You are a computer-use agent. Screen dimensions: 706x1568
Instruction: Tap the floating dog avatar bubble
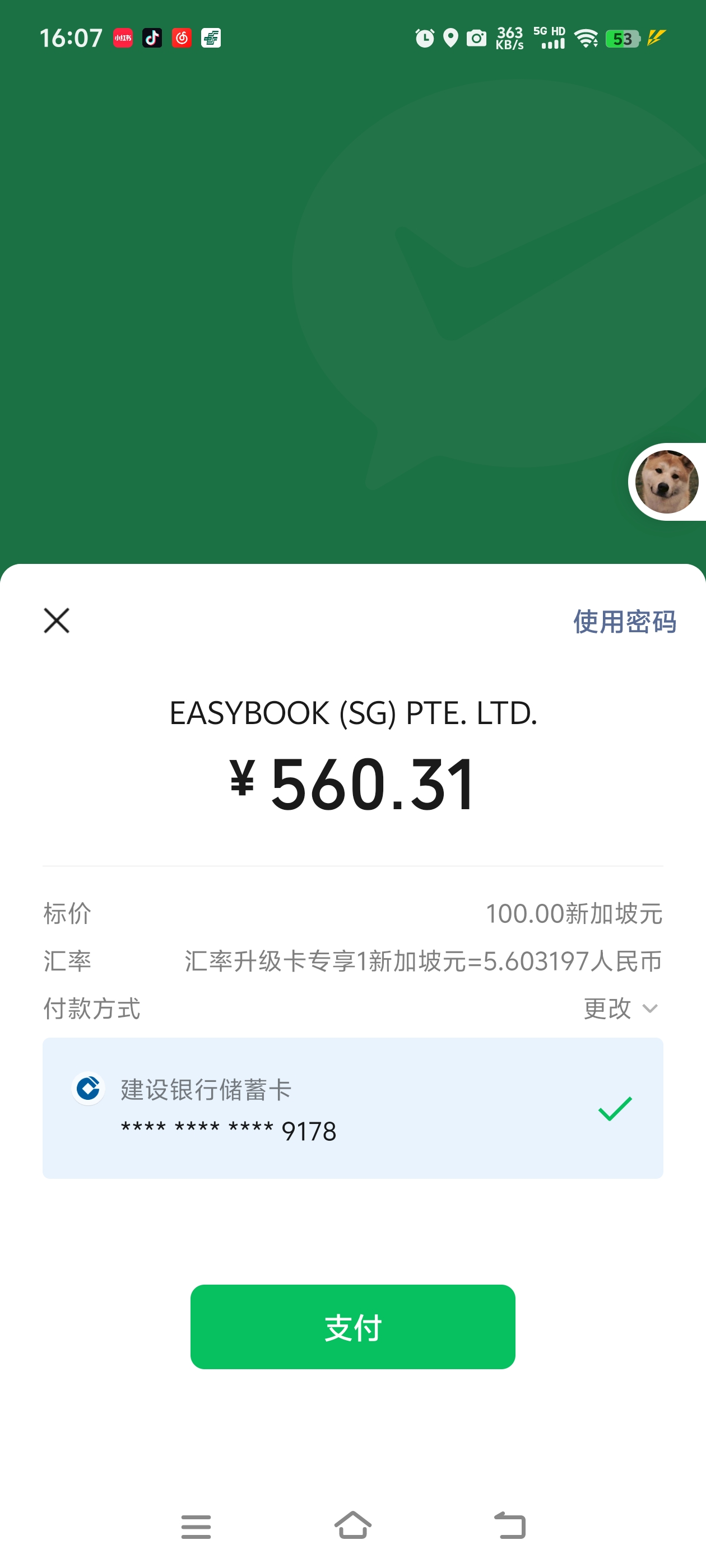coord(666,482)
